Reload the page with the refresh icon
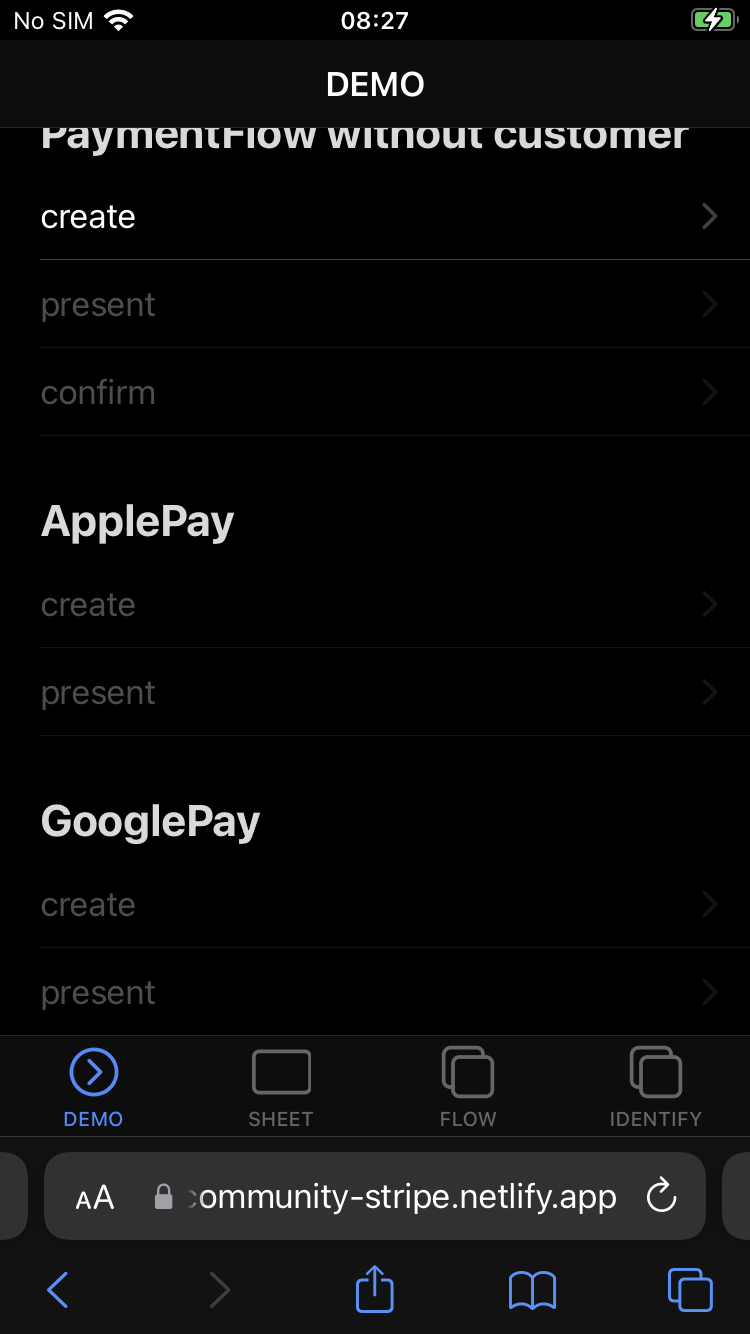Screen dimensions: 750x1334 click(661, 1196)
